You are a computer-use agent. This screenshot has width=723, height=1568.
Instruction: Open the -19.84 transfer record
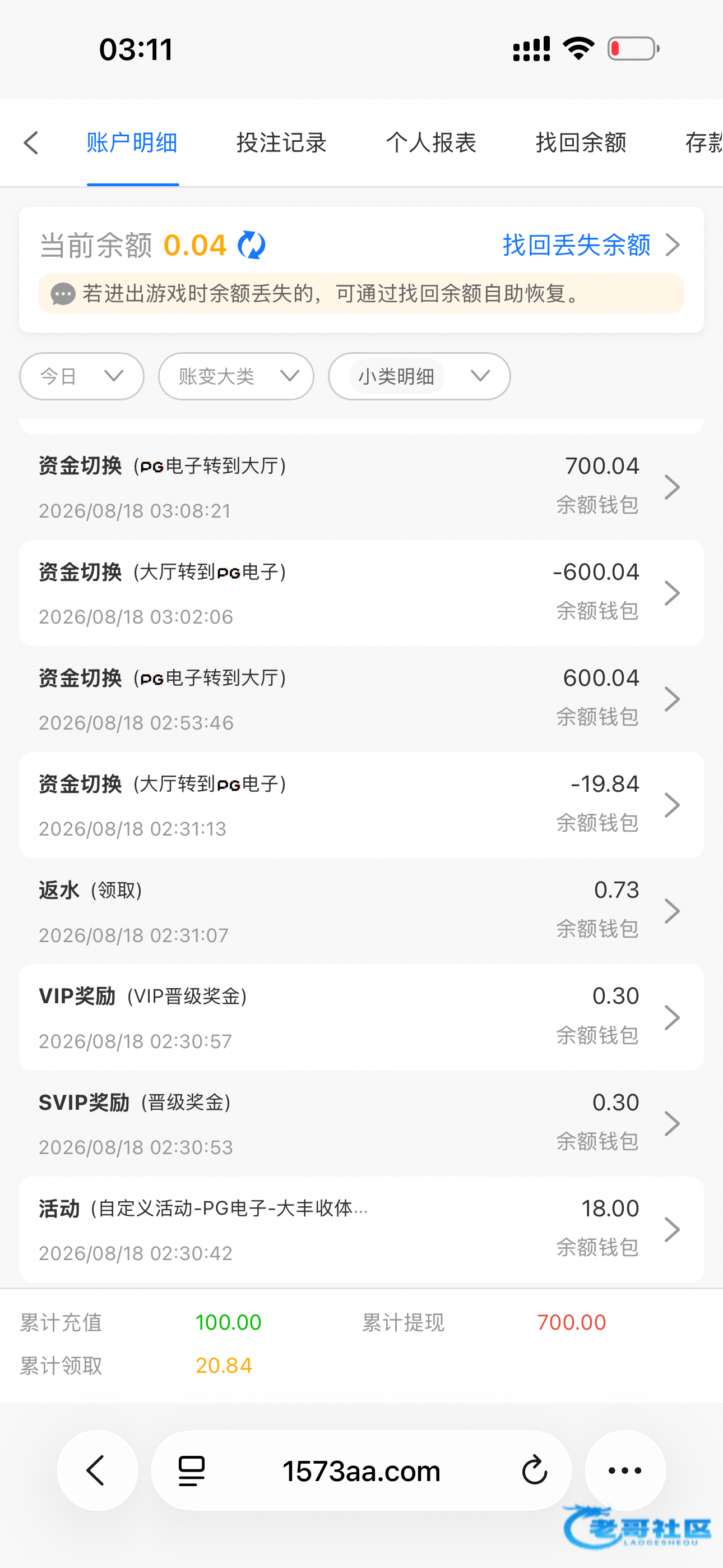[x=361, y=805]
